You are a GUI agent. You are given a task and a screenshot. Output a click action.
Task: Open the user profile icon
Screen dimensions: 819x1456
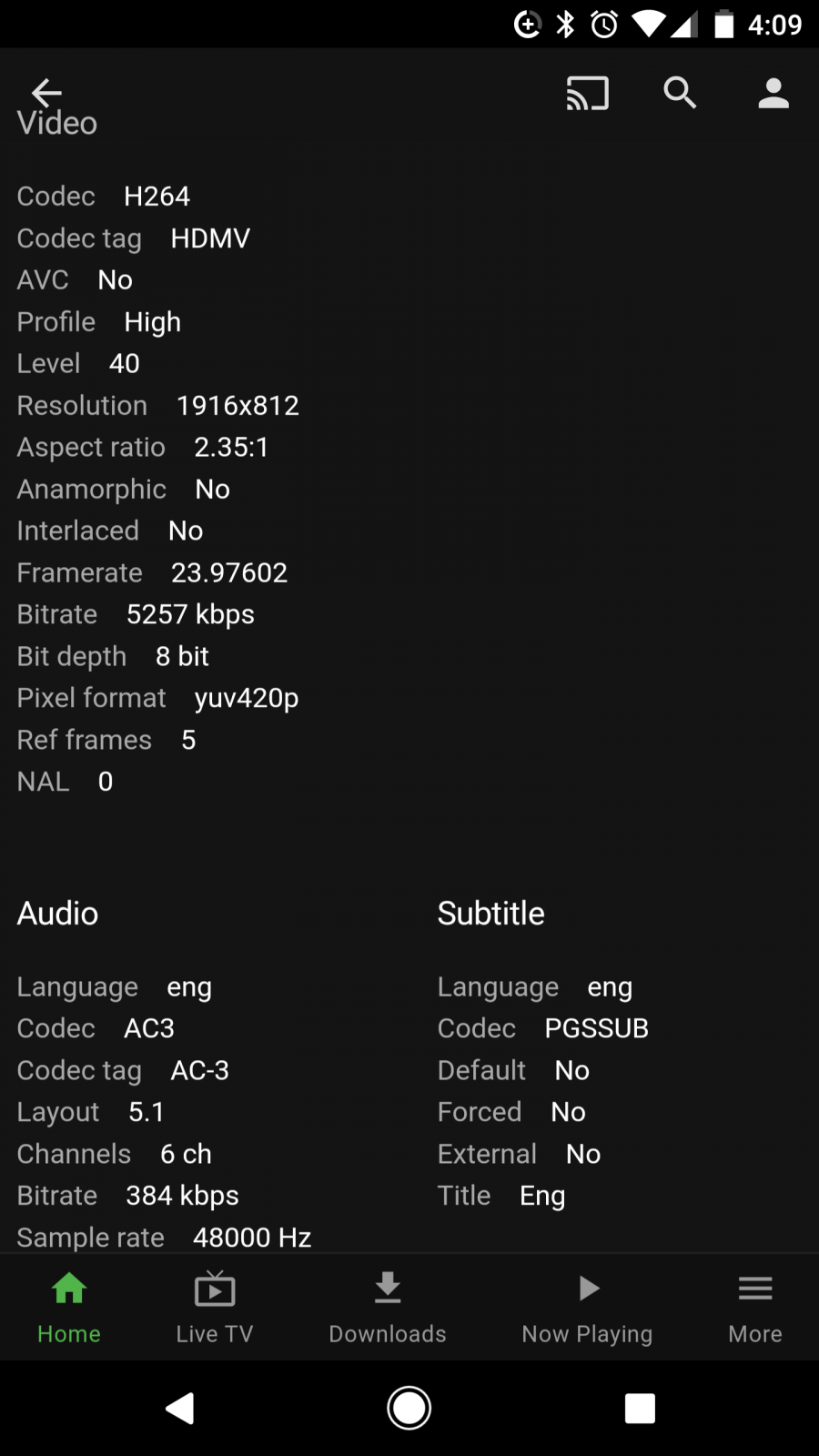tap(773, 94)
